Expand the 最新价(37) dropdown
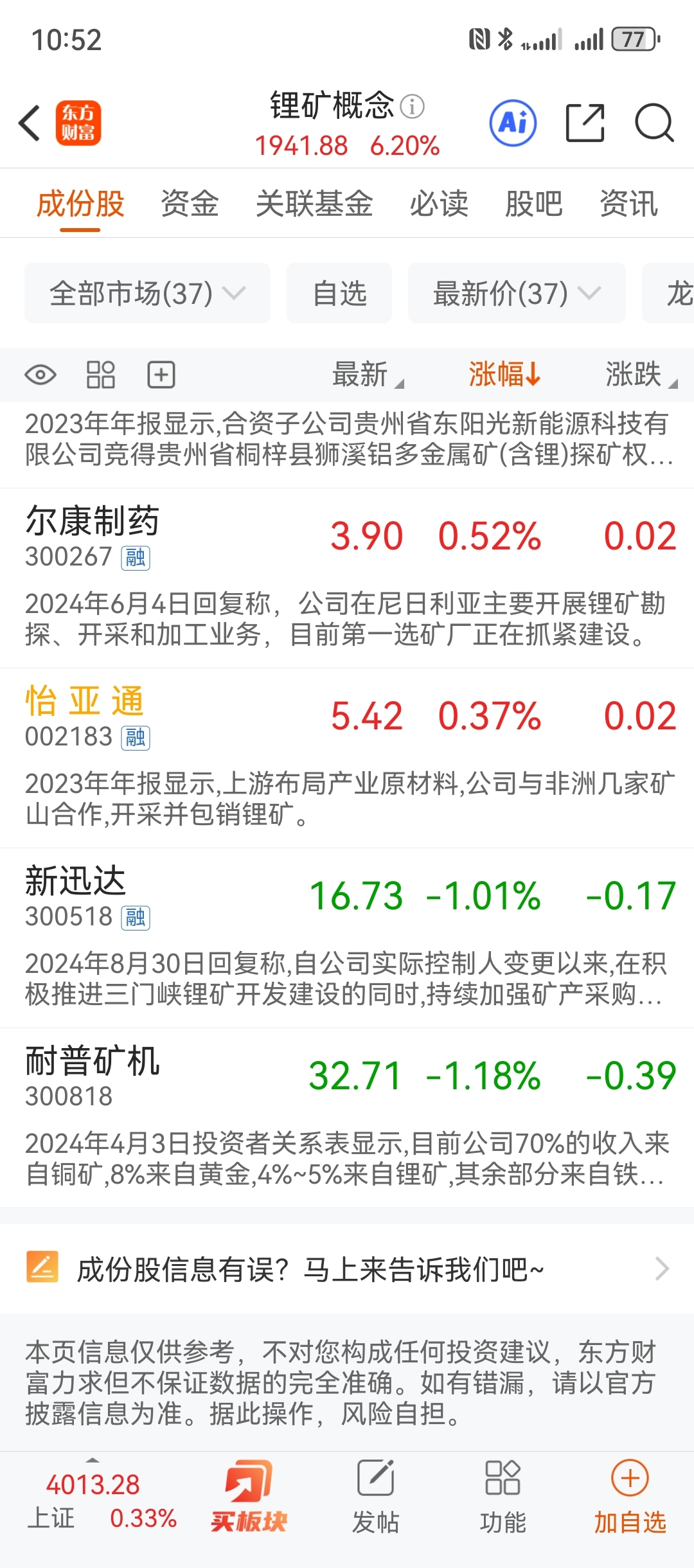 [517, 294]
